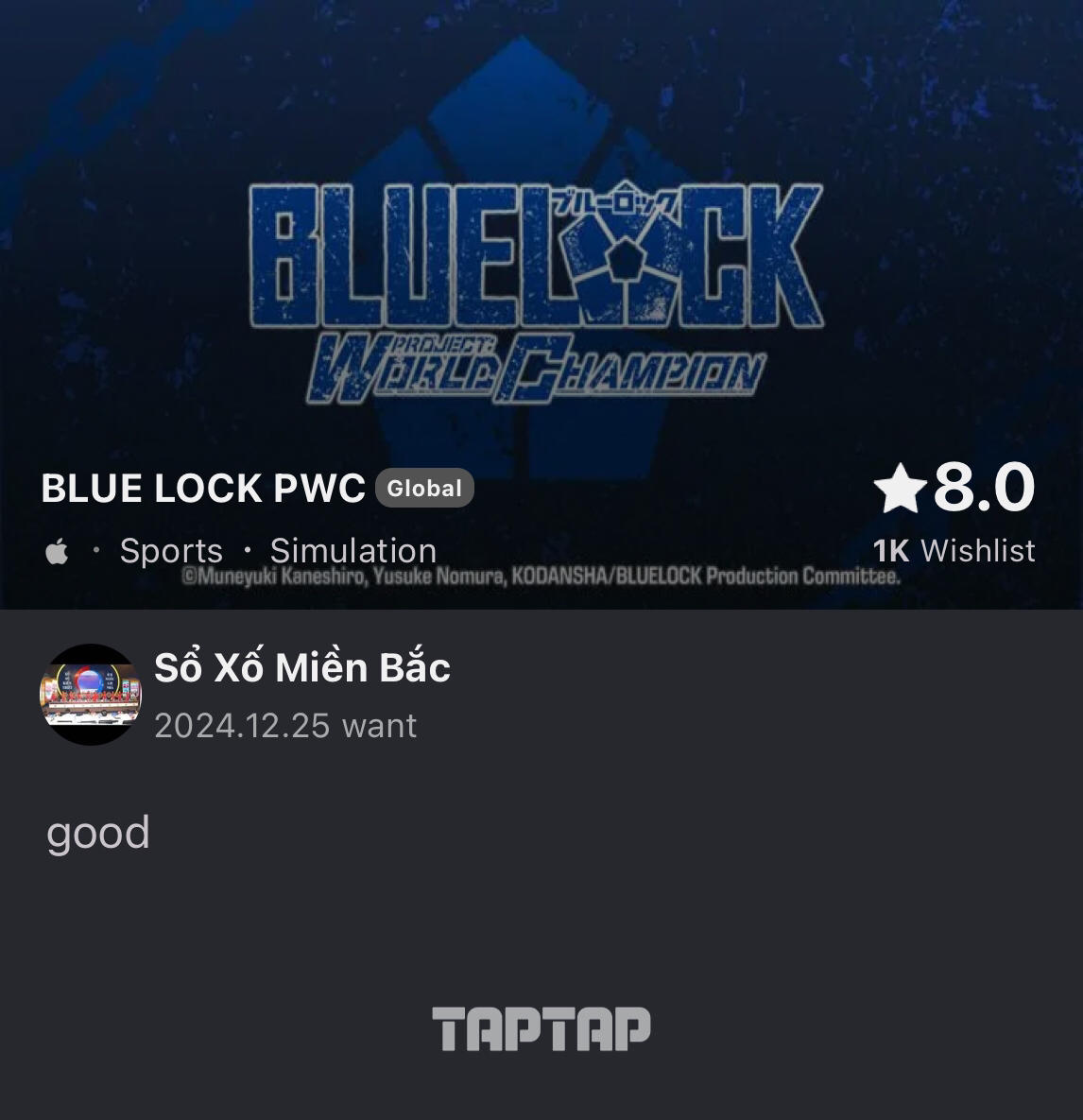Screen dimensions: 1083x1120
Task: Toggle the Wishlist for BLUE LOCK PWC
Action: click(953, 550)
